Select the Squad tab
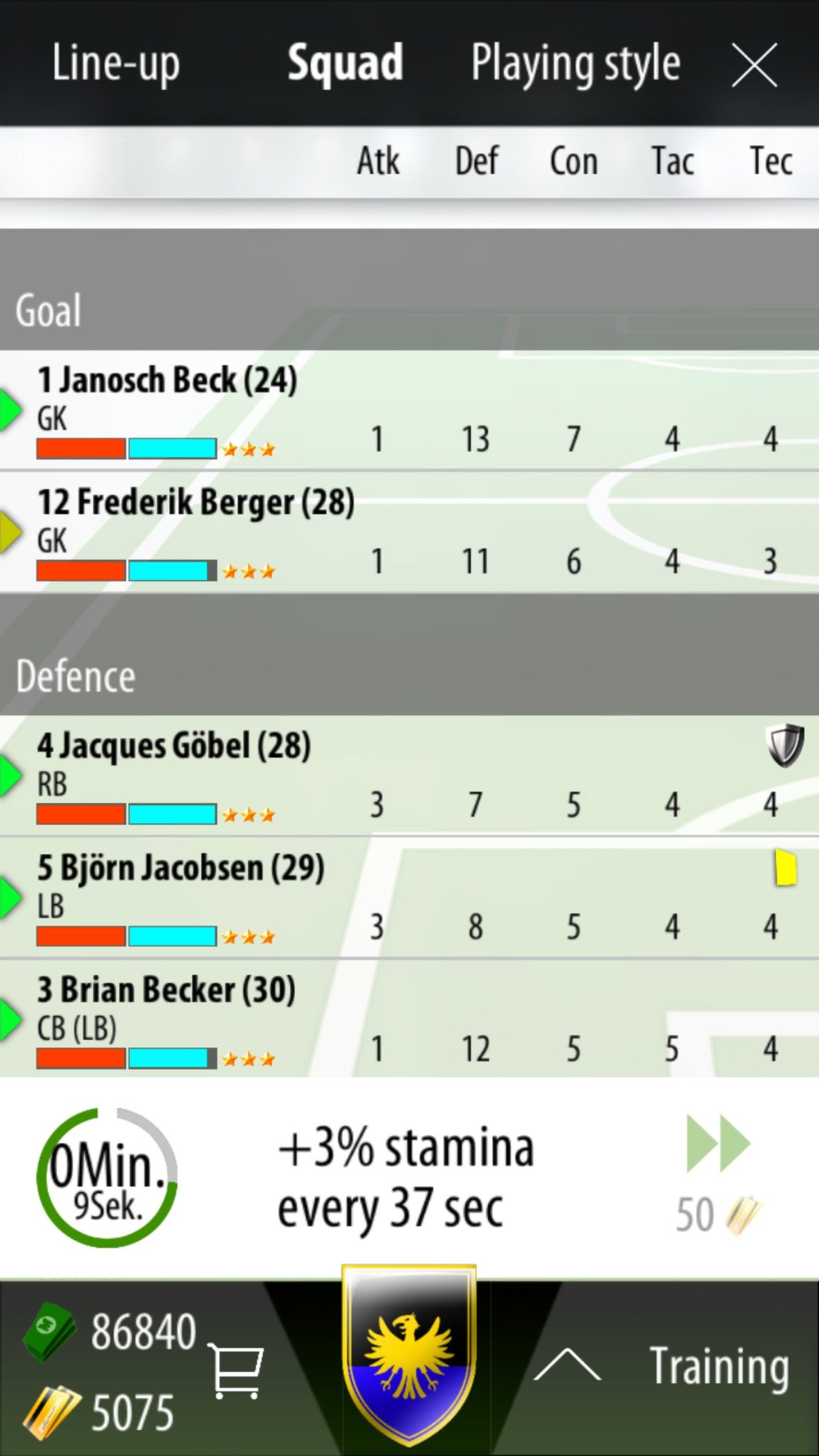 click(x=345, y=63)
